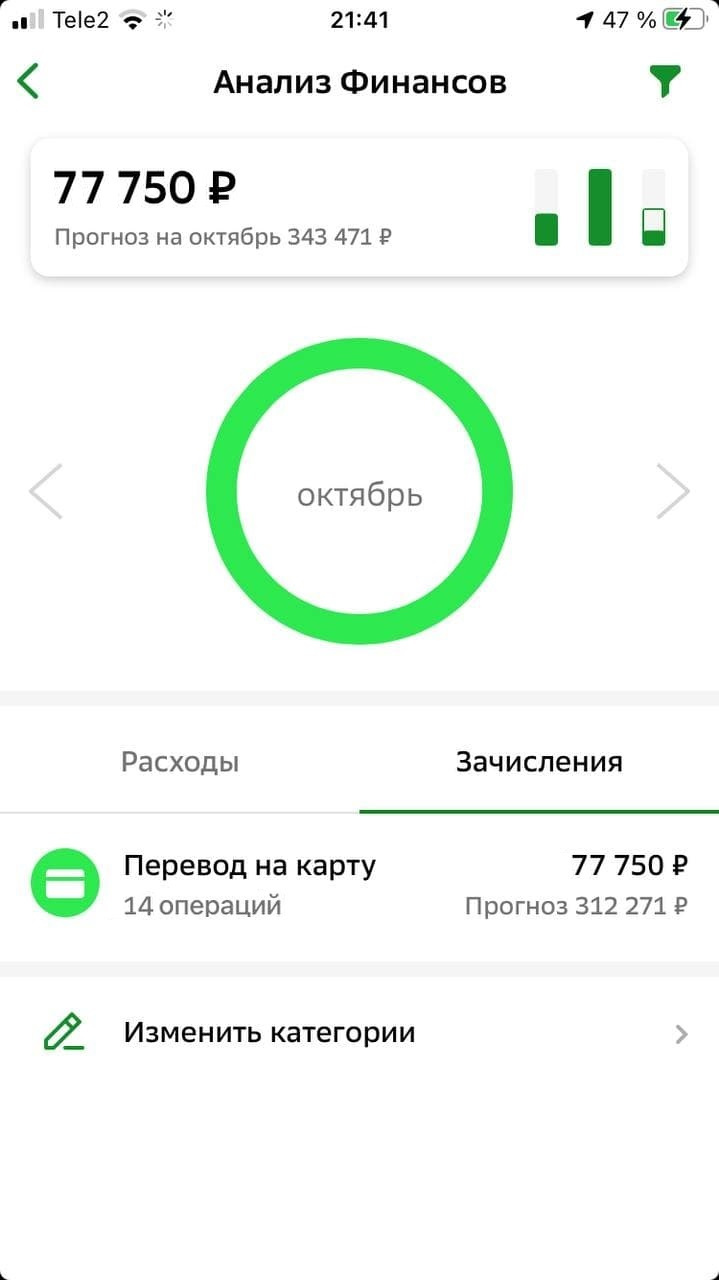Open the filter funnel icon
The height and width of the screenshot is (1280, 719).
click(x=664, y=81)
